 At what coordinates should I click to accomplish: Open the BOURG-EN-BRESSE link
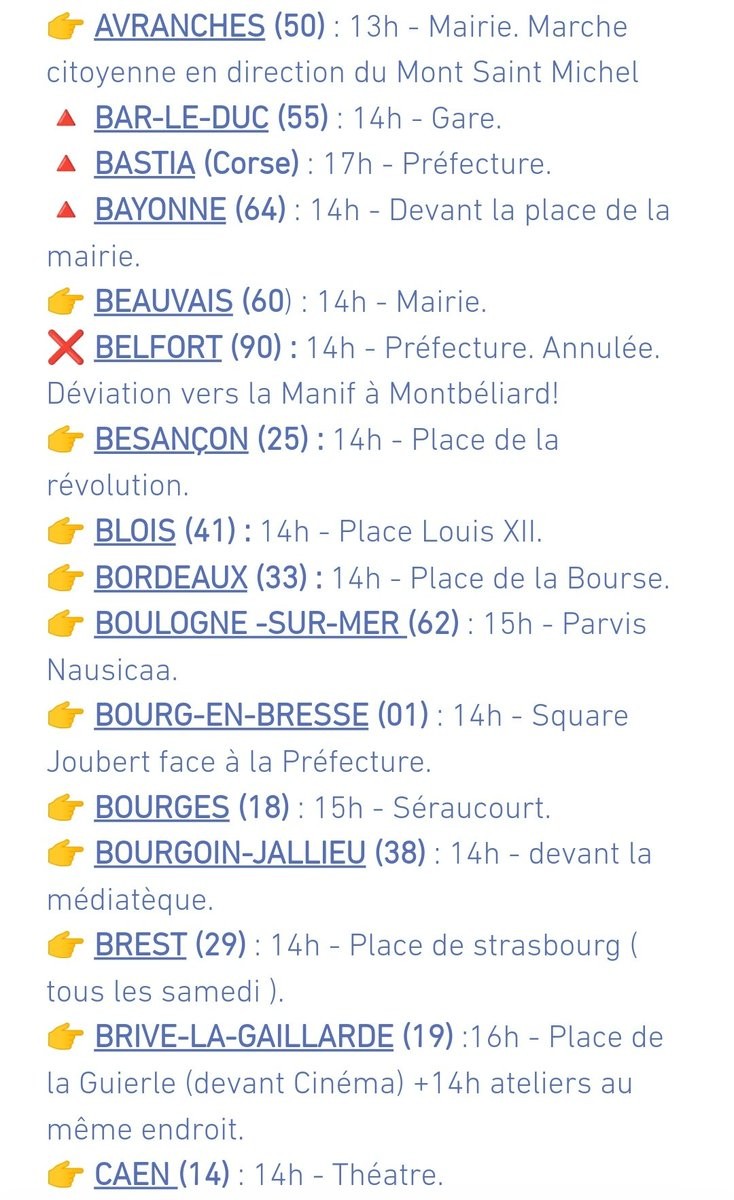point(231,716)
